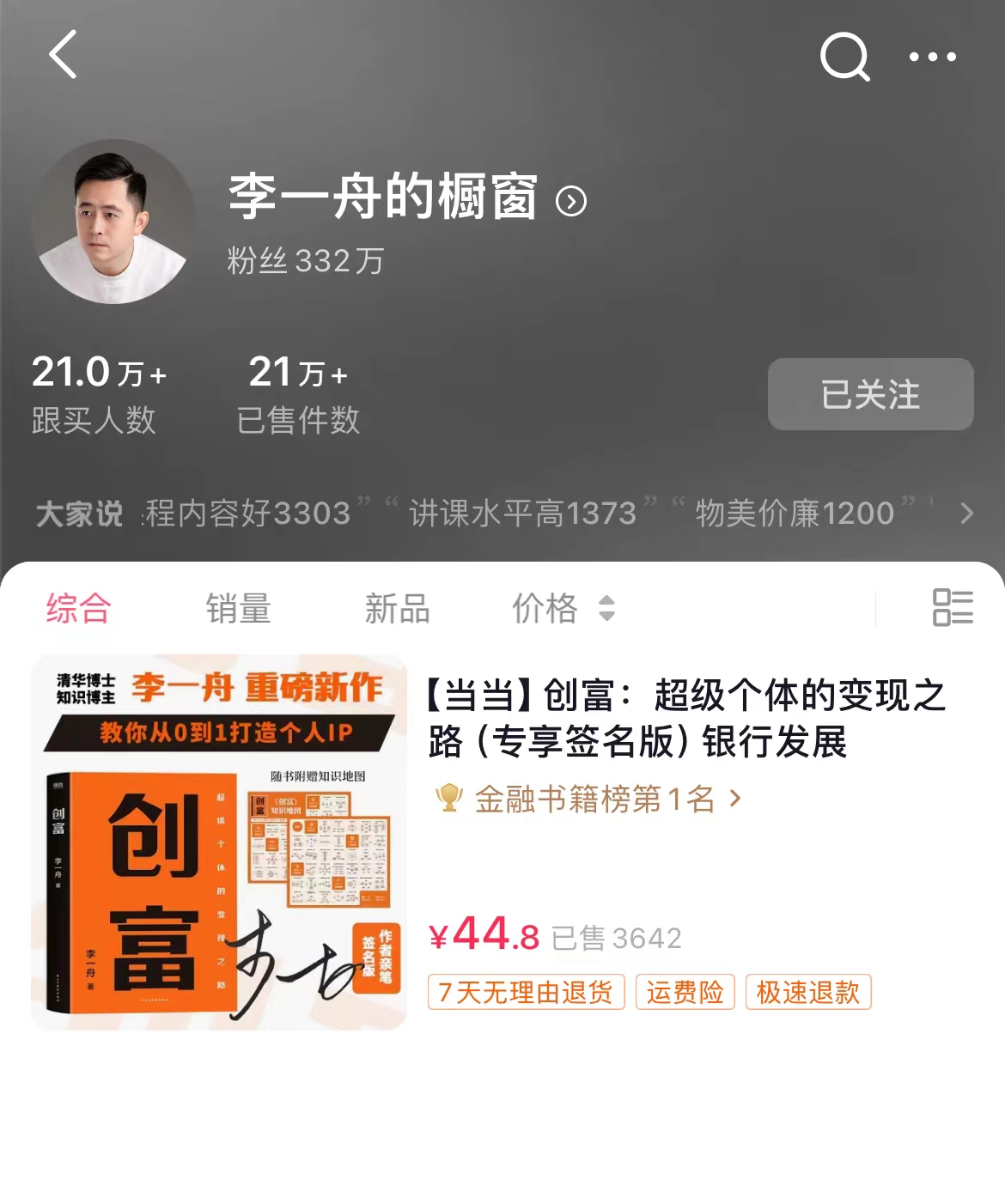Screen dimensions: 1005x1204
Task: Open the three-dot overflow menu
Action: 933,57
